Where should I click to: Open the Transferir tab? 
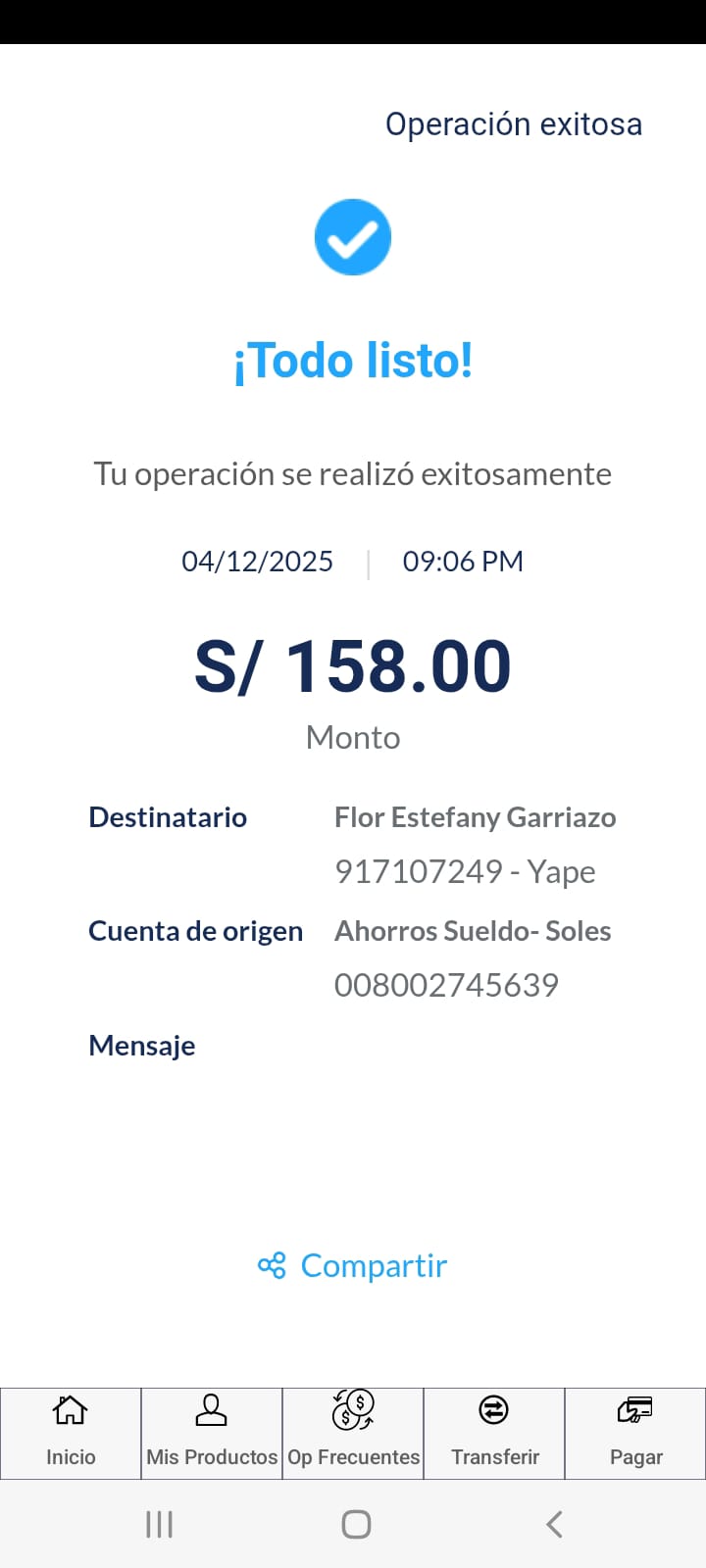494,1432
